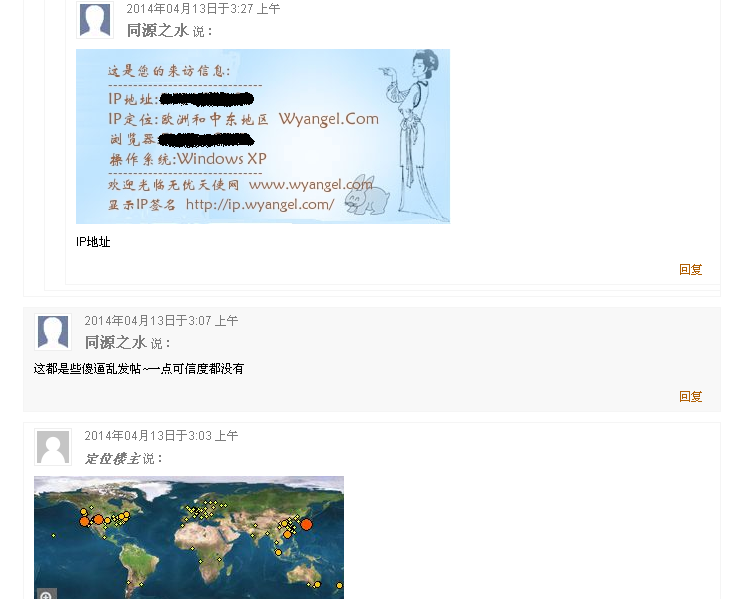Image resolution: width=745 pixels, height=599 pixels.
Task: Open 同源之水's name in the 3:07 comment
Action: pos(115,343)
